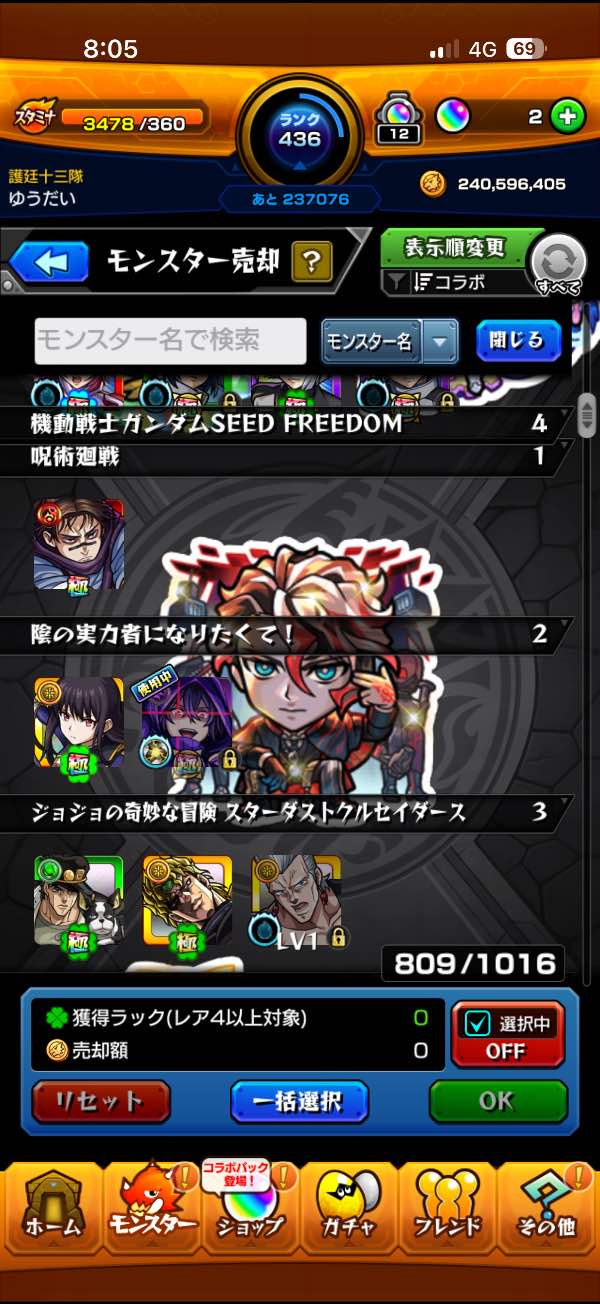Focus the モンスター名で検索 search field
600x1304 pixels.
(170, 341)
